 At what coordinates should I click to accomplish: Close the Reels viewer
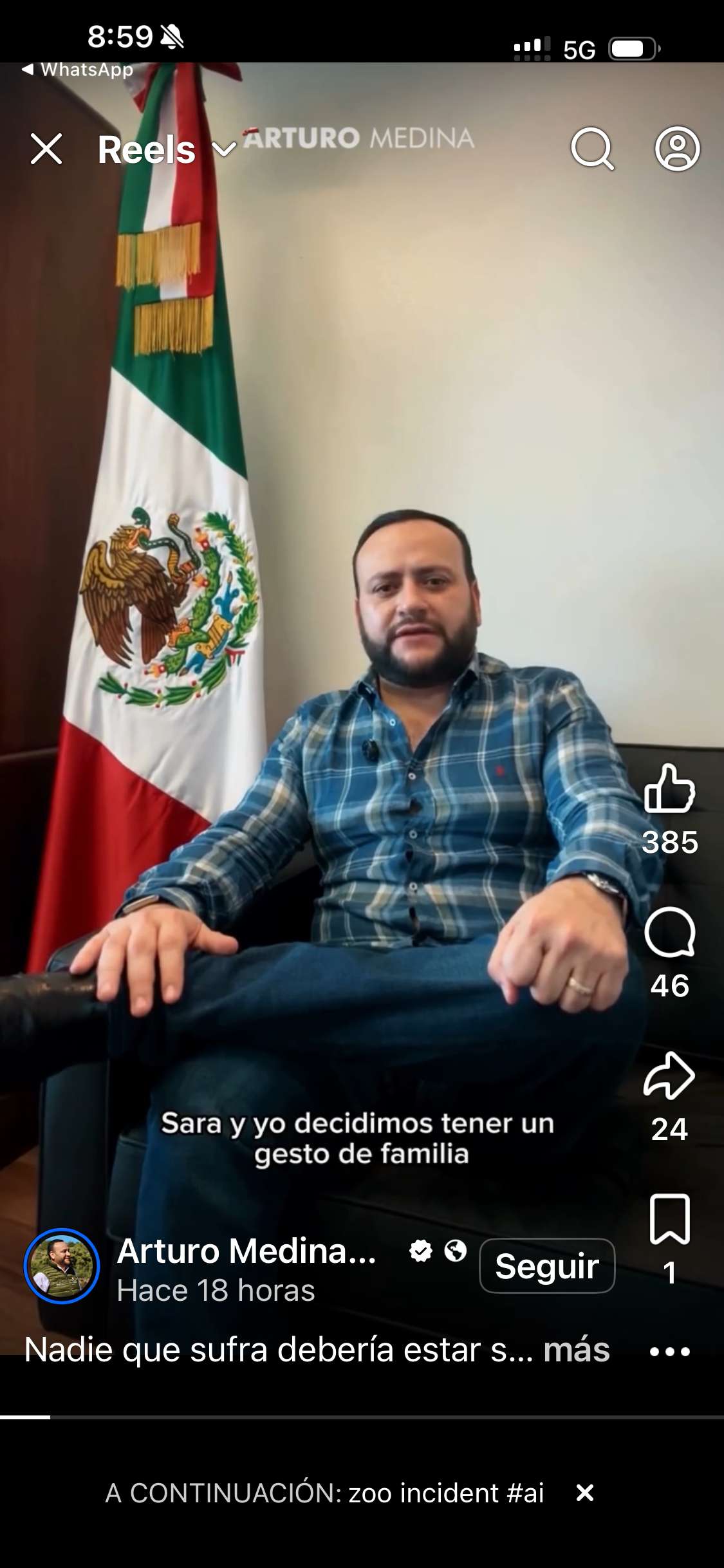click(46, 149)
